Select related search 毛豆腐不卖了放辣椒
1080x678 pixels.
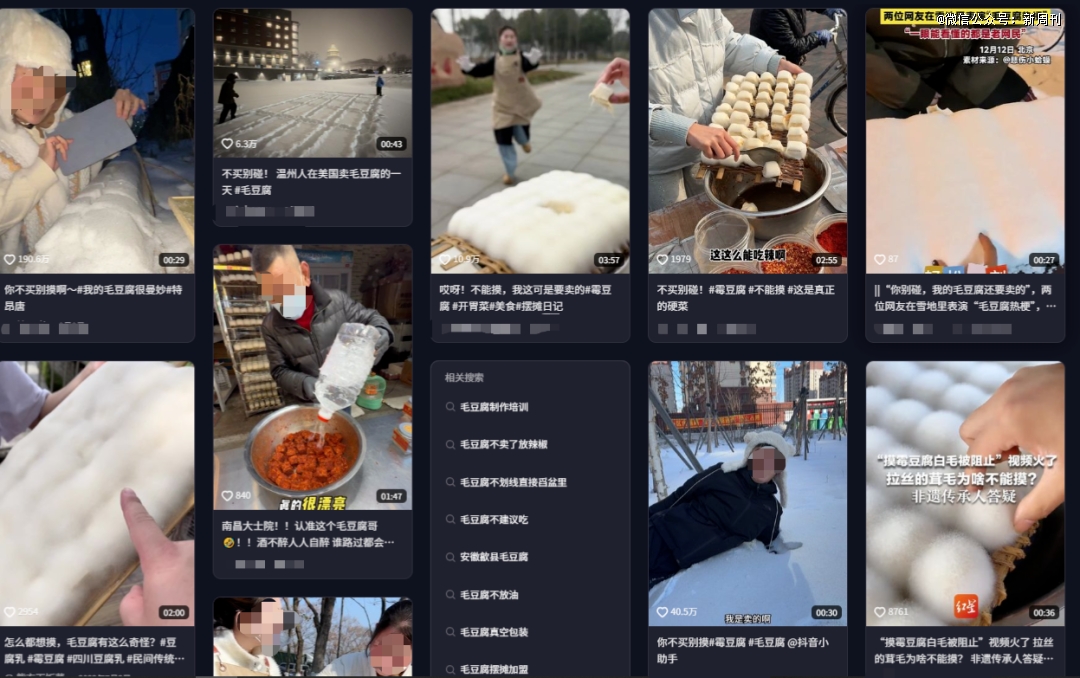(503, 444)
